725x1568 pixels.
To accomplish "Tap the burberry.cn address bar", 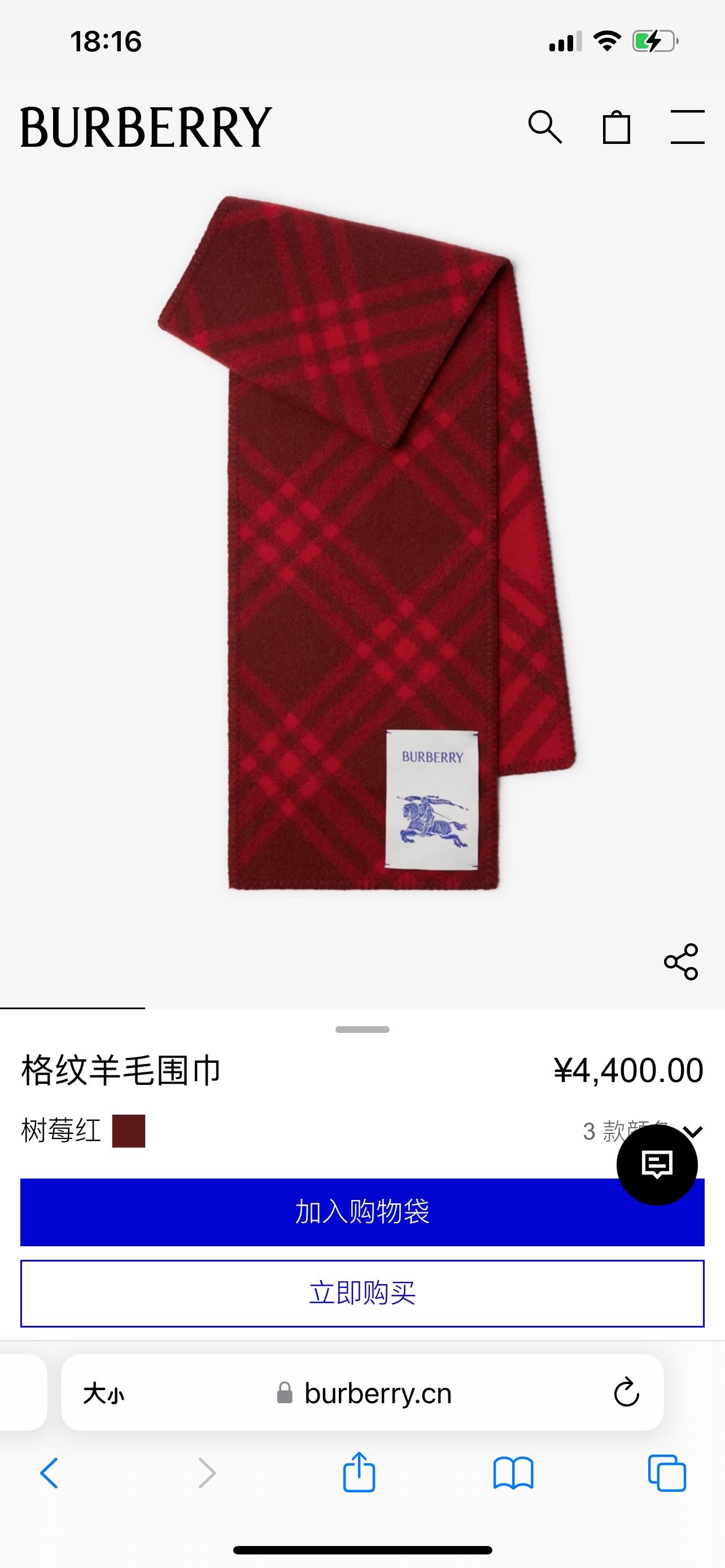I will point(377,1392).
